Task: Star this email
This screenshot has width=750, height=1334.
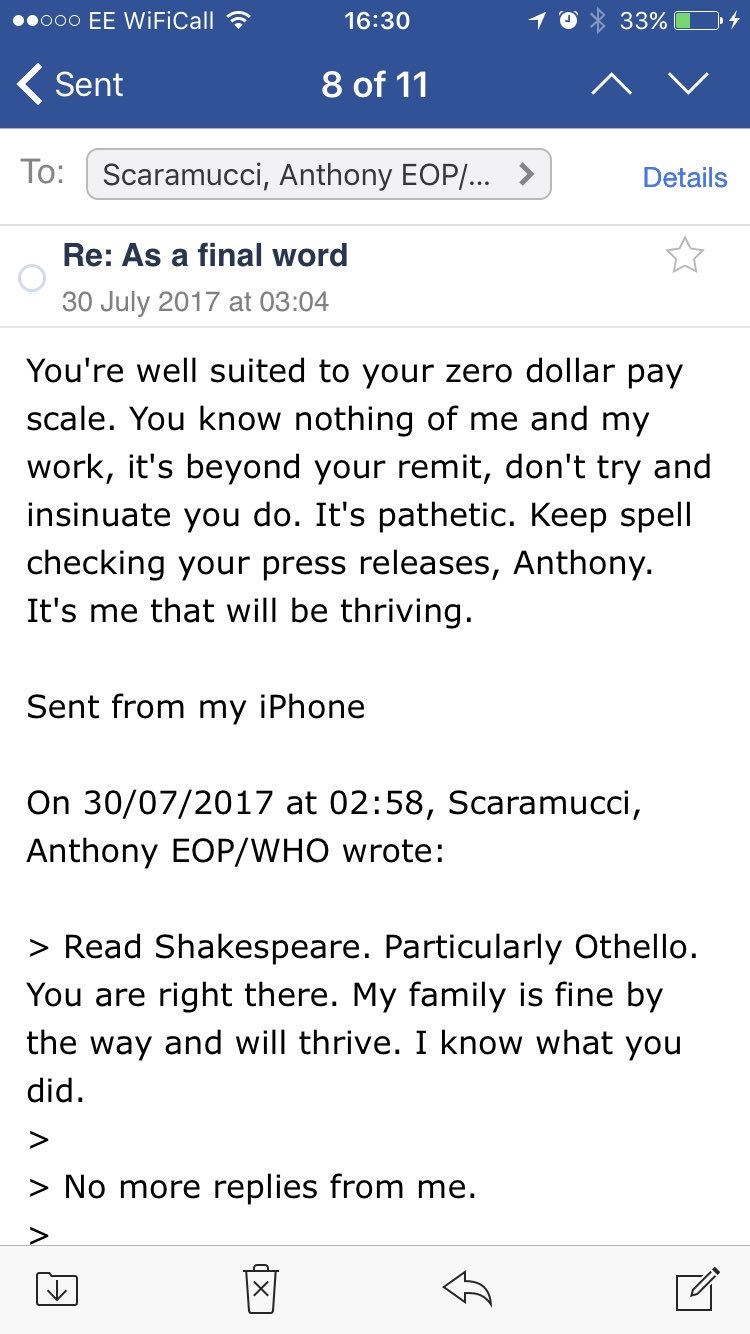Action: (684, 256)
